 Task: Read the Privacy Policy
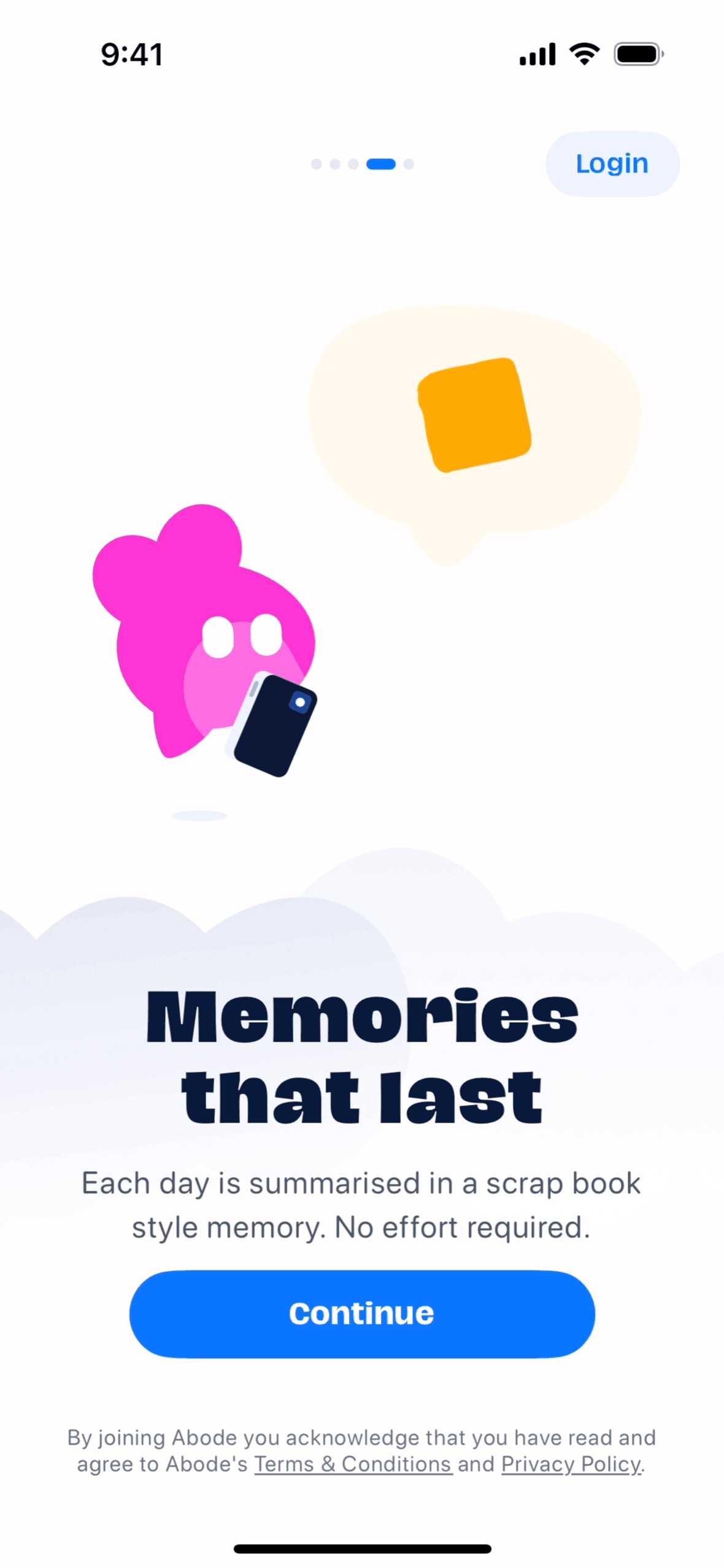571,1464
